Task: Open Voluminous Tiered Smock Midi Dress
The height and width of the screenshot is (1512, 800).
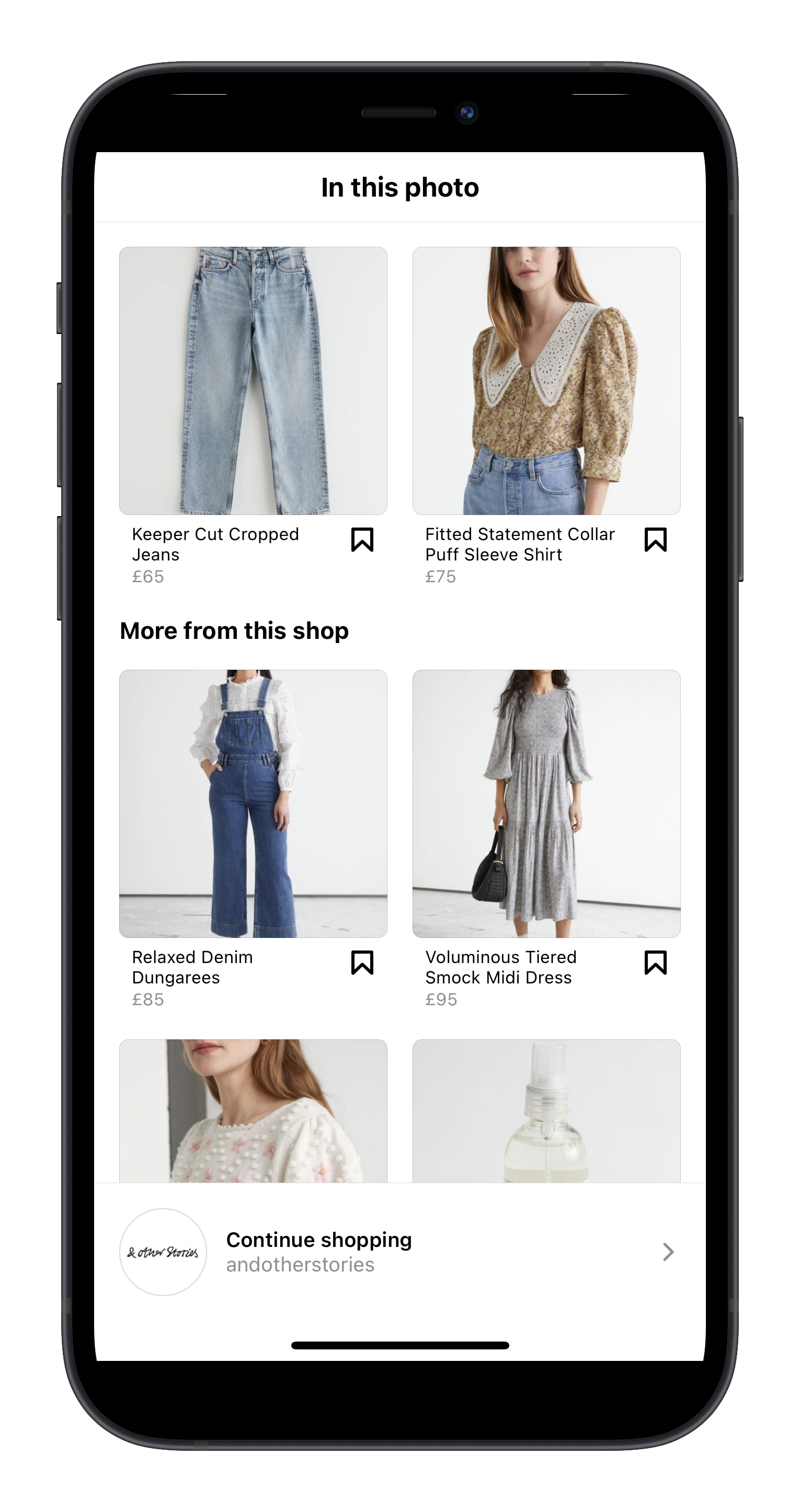Action: [546, 803]
